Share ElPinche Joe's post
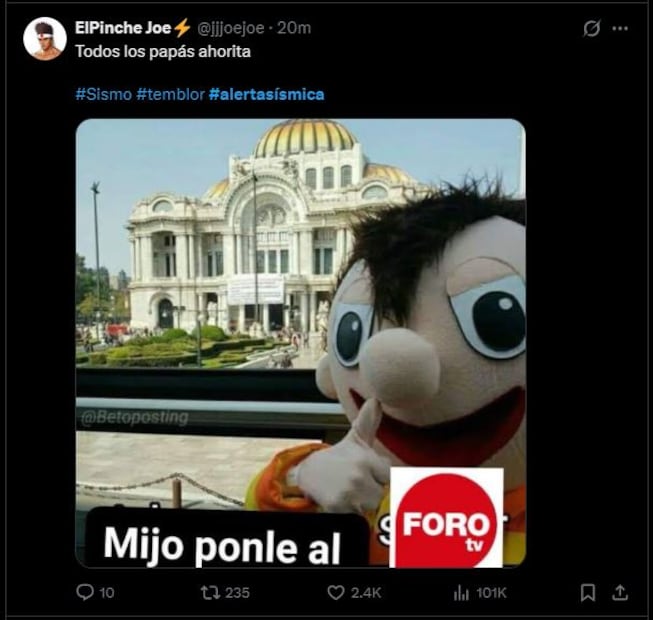The image size is (653, 620). click(620, 593)
